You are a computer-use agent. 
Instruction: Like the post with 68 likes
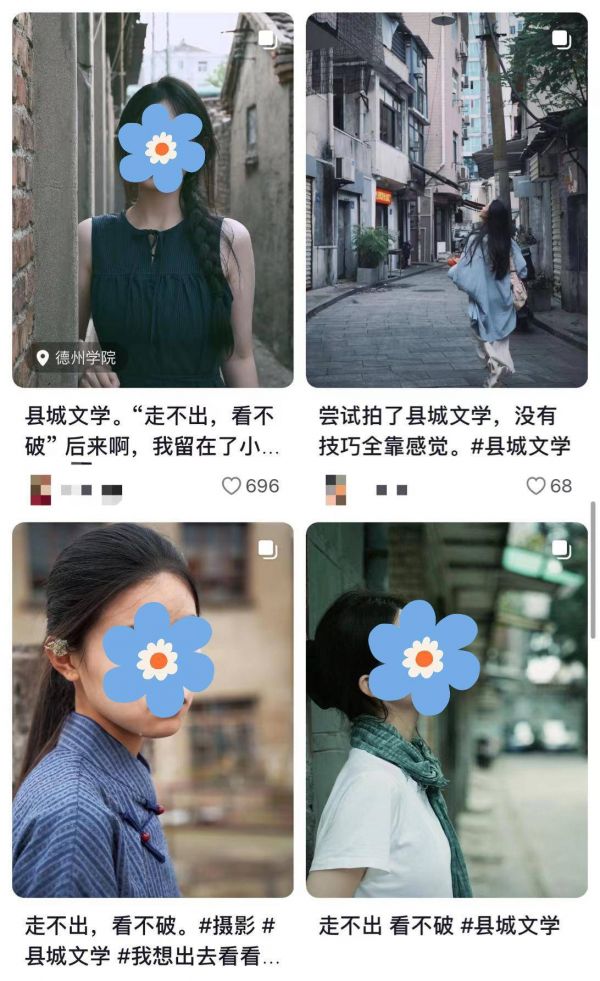tap(537, 487)
